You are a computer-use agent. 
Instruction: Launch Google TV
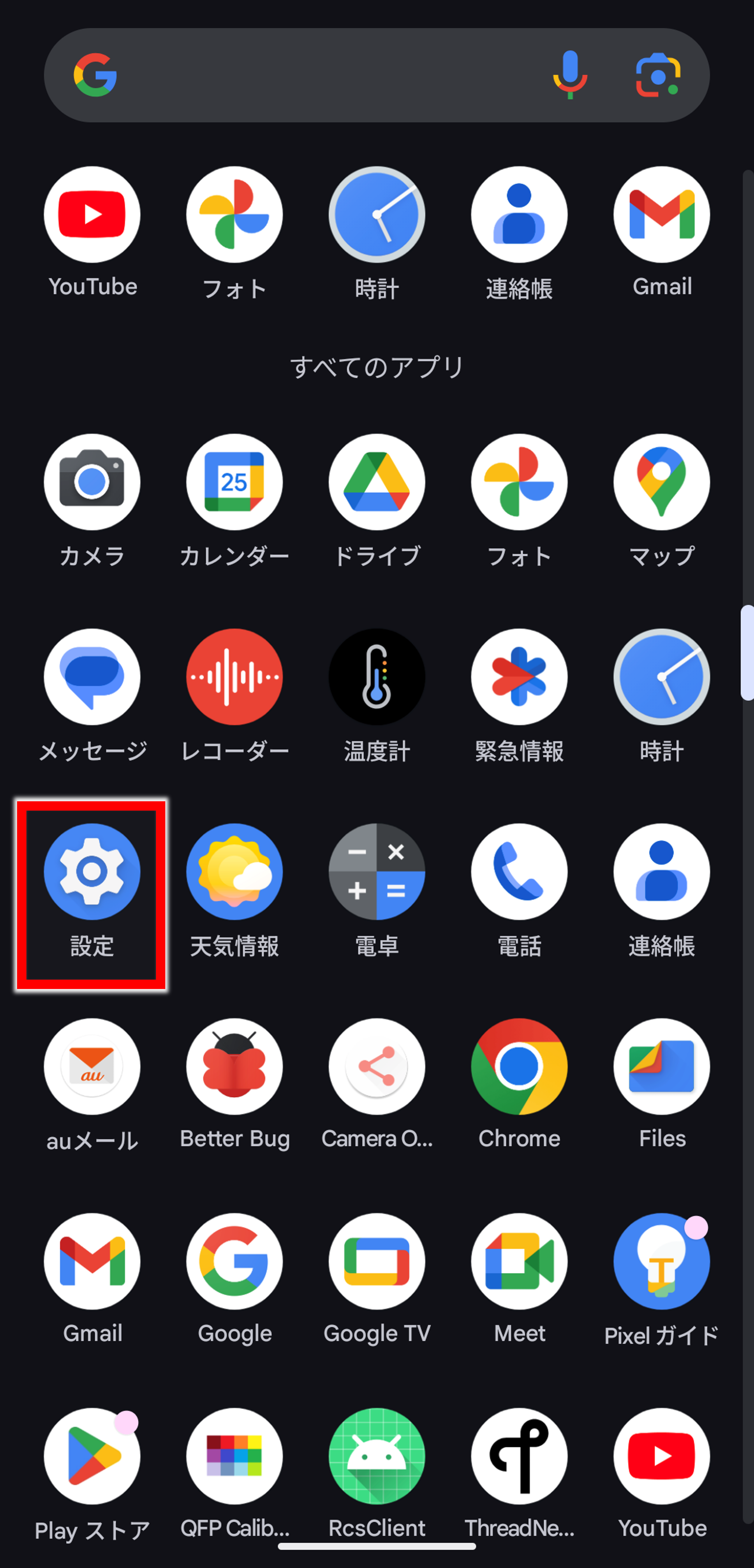[x=377, y=1261]
